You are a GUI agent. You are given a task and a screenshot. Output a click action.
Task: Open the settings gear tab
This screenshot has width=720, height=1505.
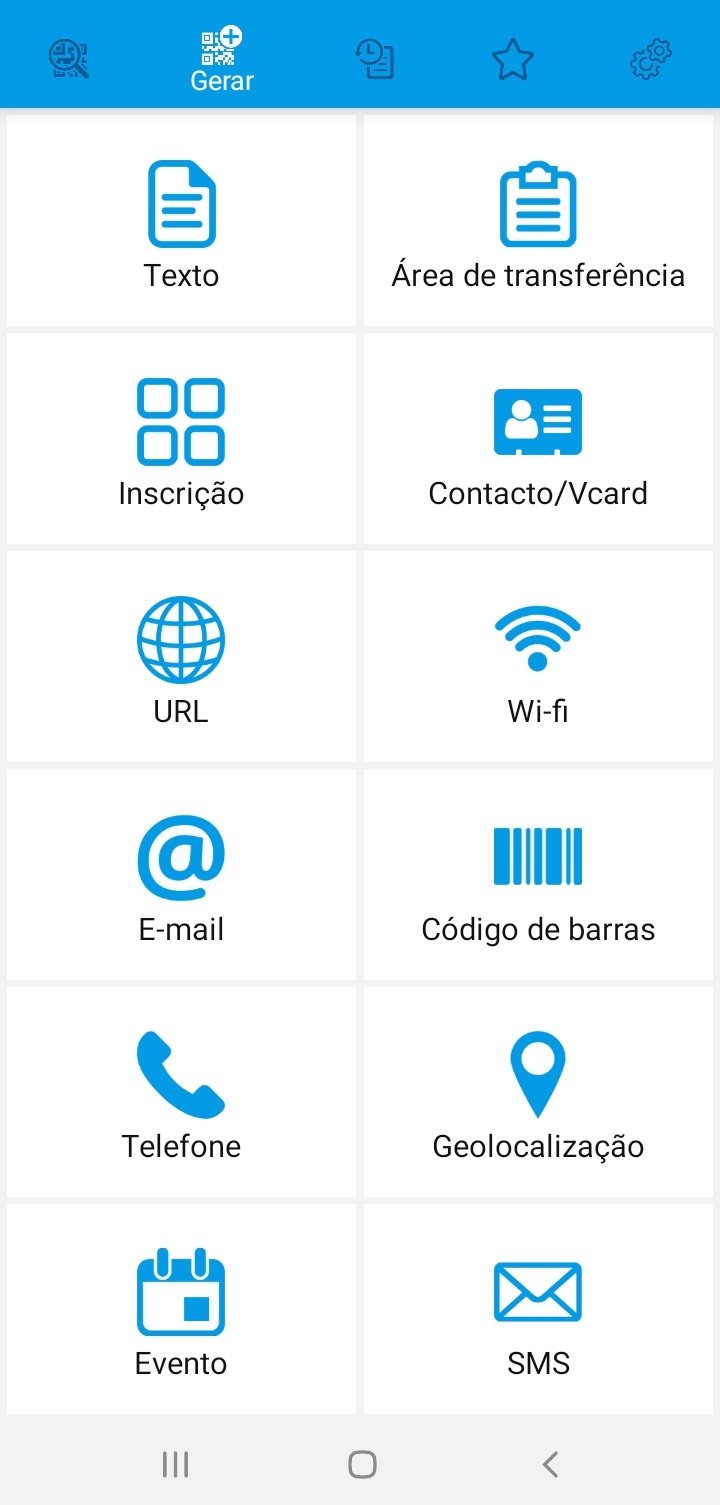(651, 60)
